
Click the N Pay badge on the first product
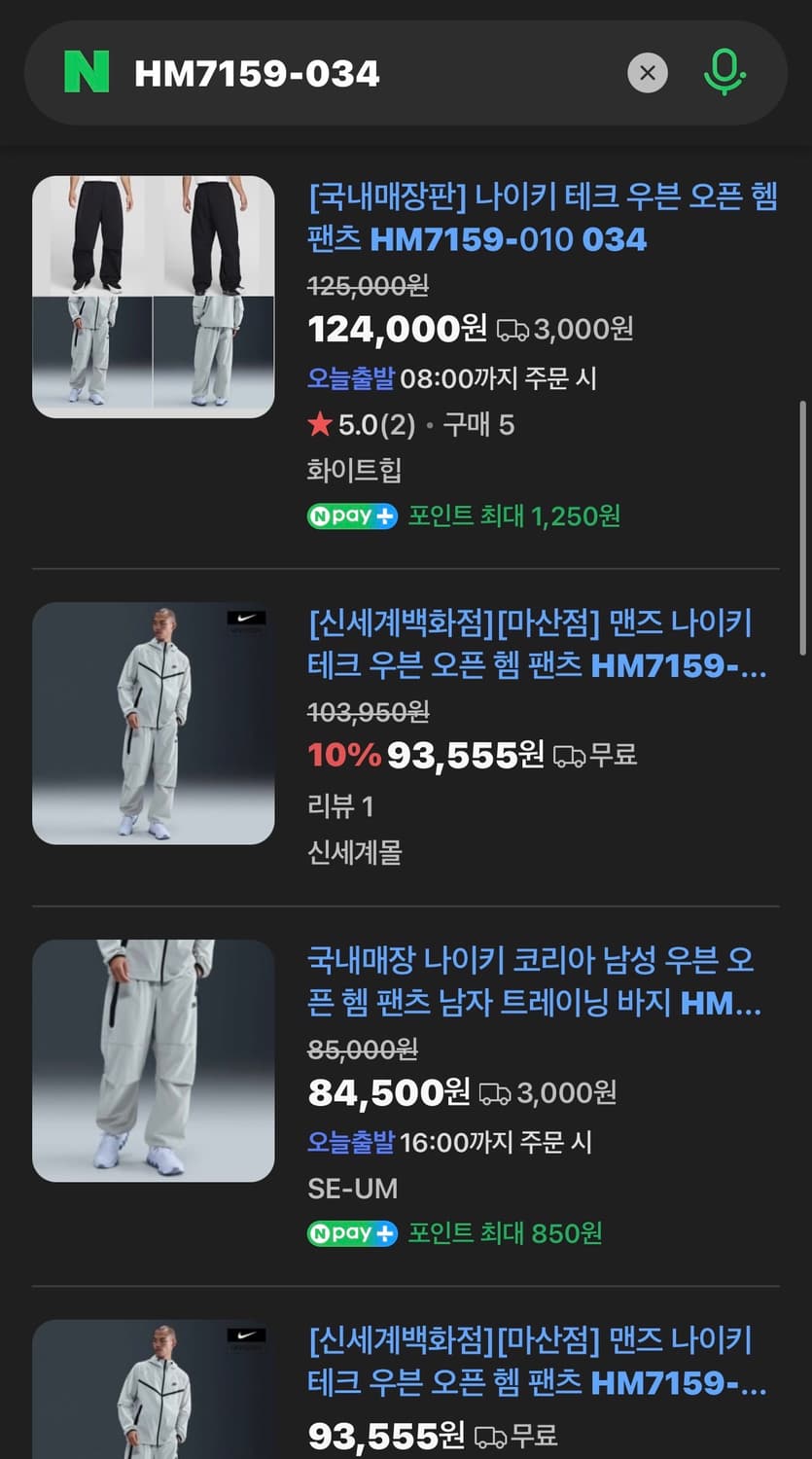(351, 516)
